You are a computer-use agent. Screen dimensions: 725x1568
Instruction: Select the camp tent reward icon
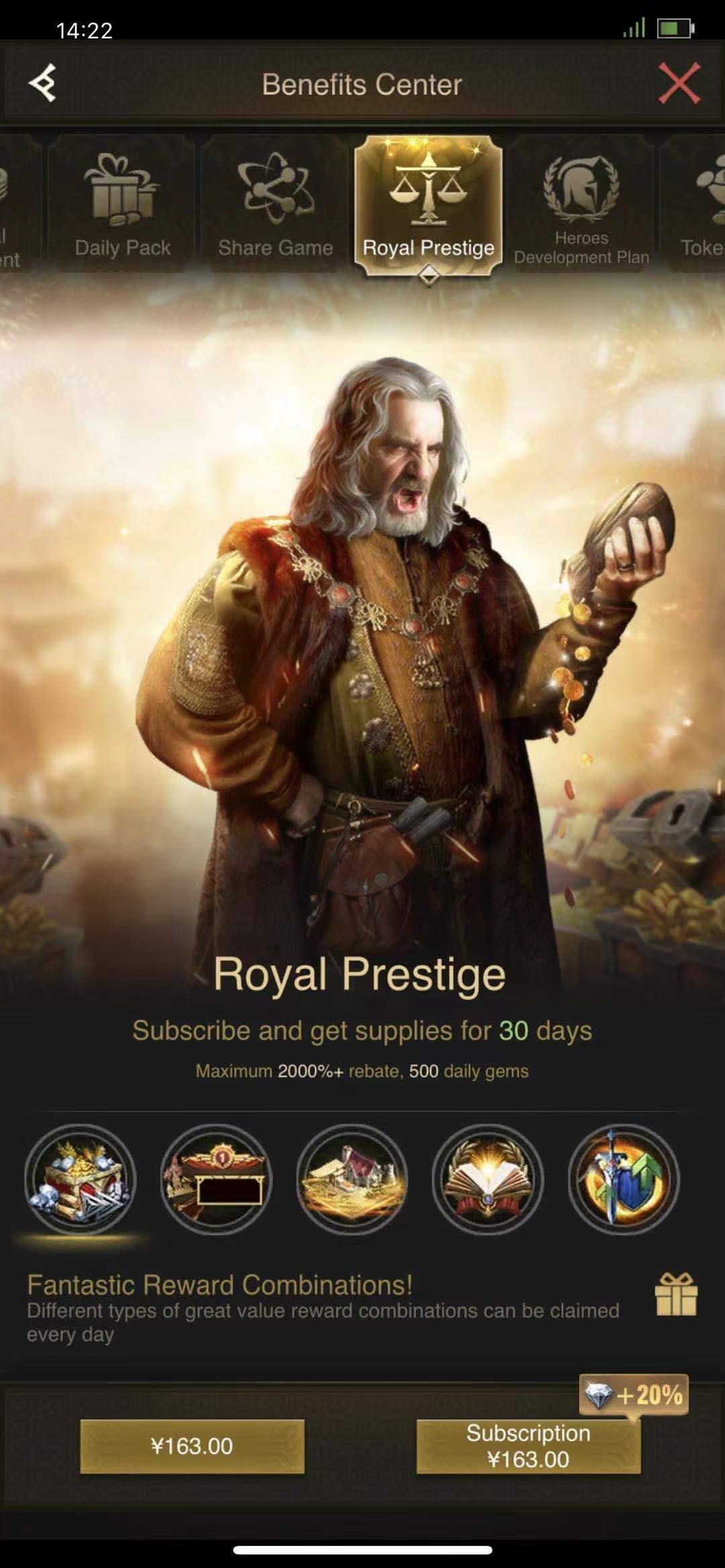(352, 1179)
